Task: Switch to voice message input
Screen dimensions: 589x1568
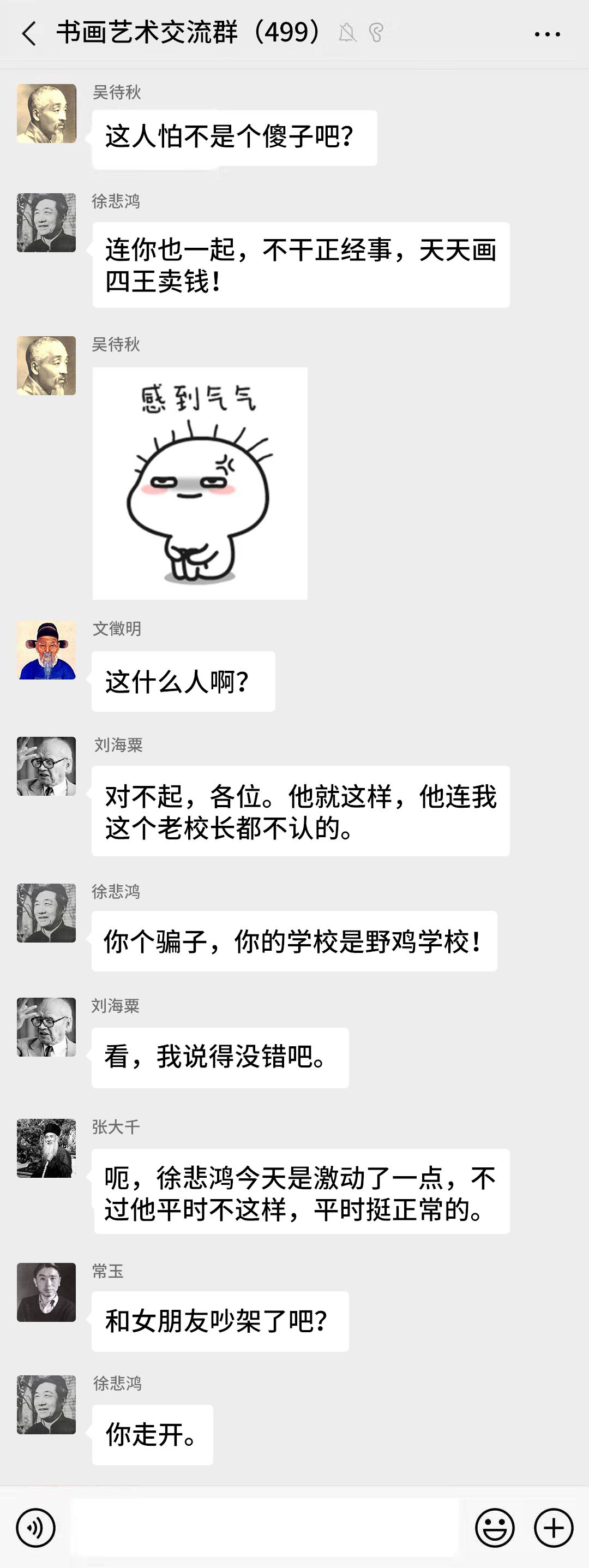Action: click(x=36, y=1527)
